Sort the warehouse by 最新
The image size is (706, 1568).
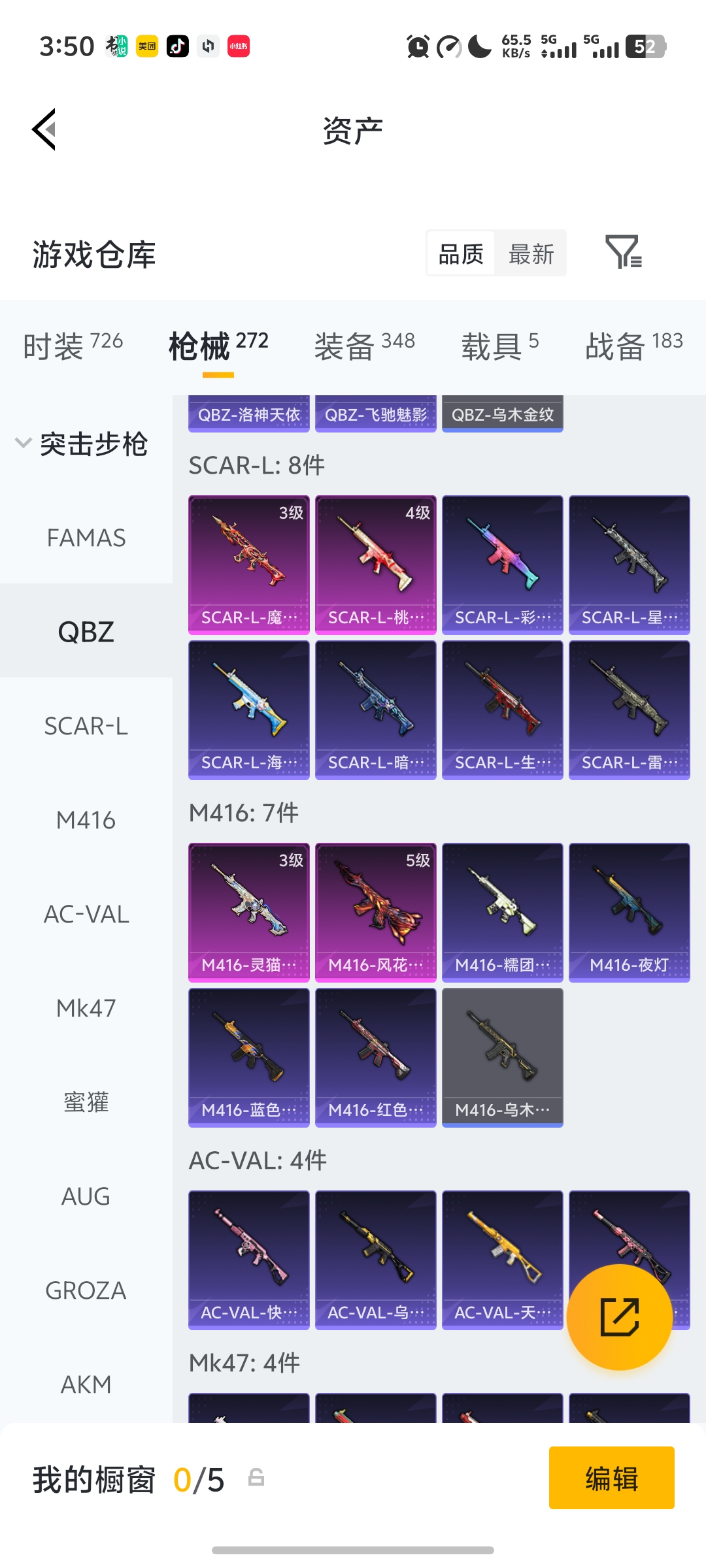pos(531,253)
